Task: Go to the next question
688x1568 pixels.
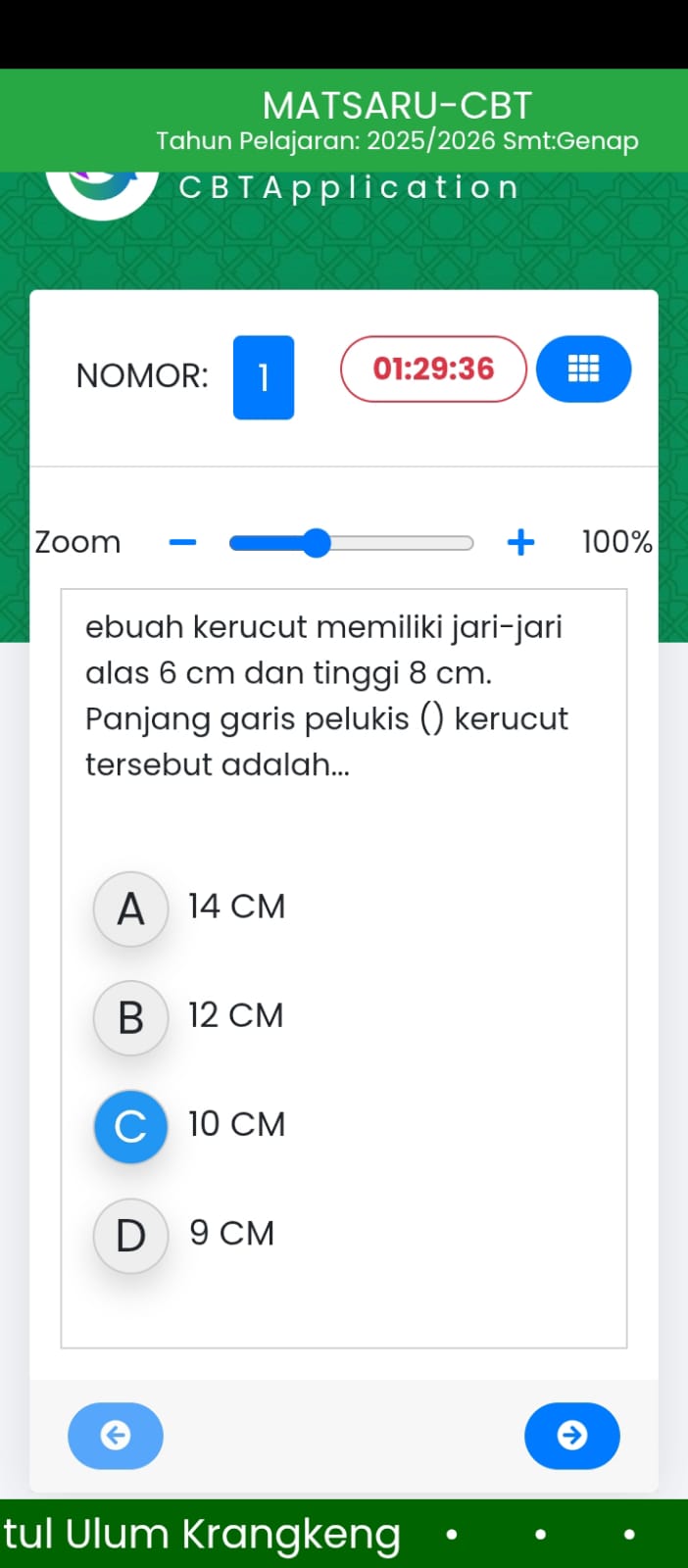Action: click(572, 1436)
